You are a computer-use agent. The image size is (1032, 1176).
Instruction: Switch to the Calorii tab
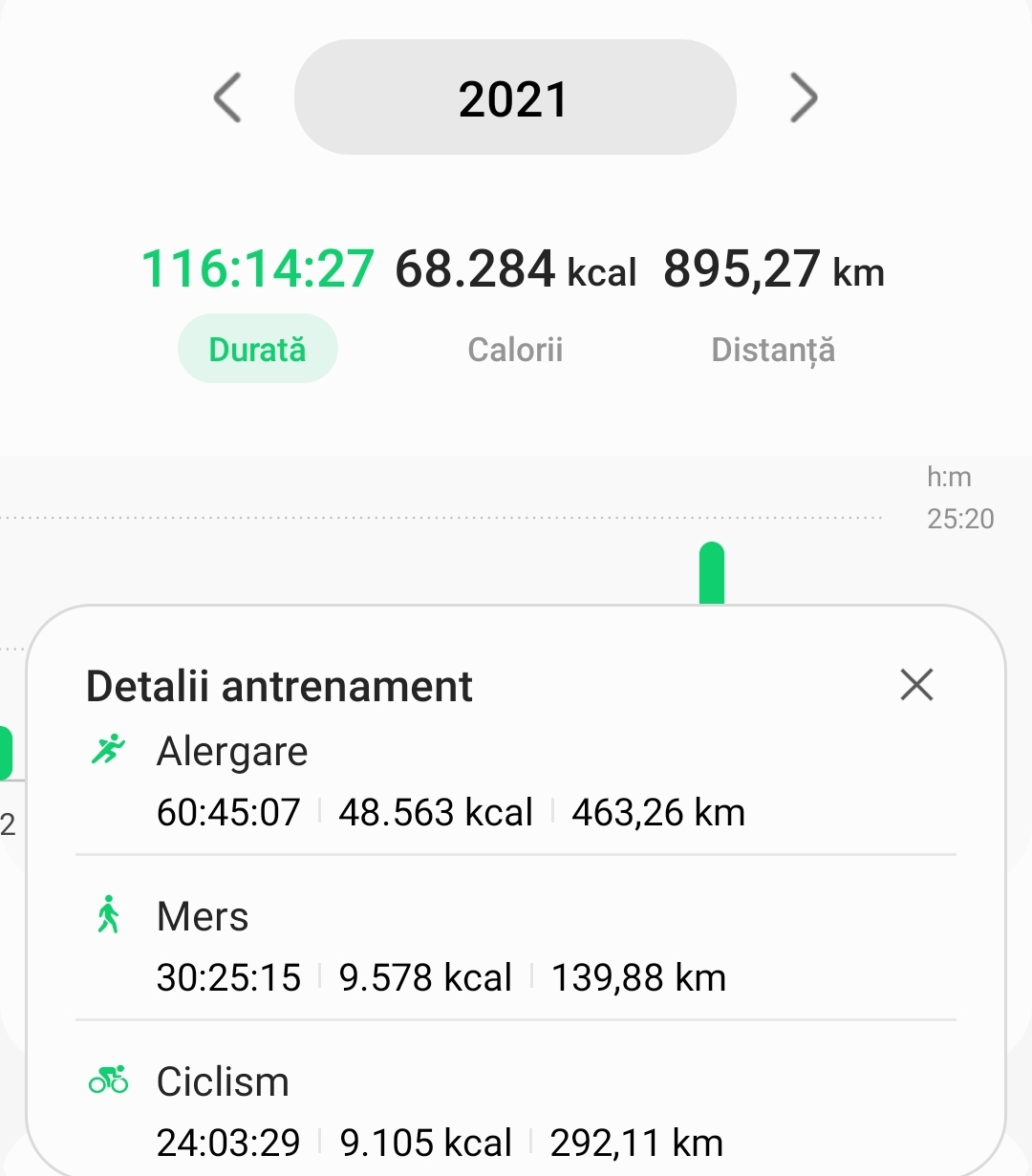pos(515,350)
